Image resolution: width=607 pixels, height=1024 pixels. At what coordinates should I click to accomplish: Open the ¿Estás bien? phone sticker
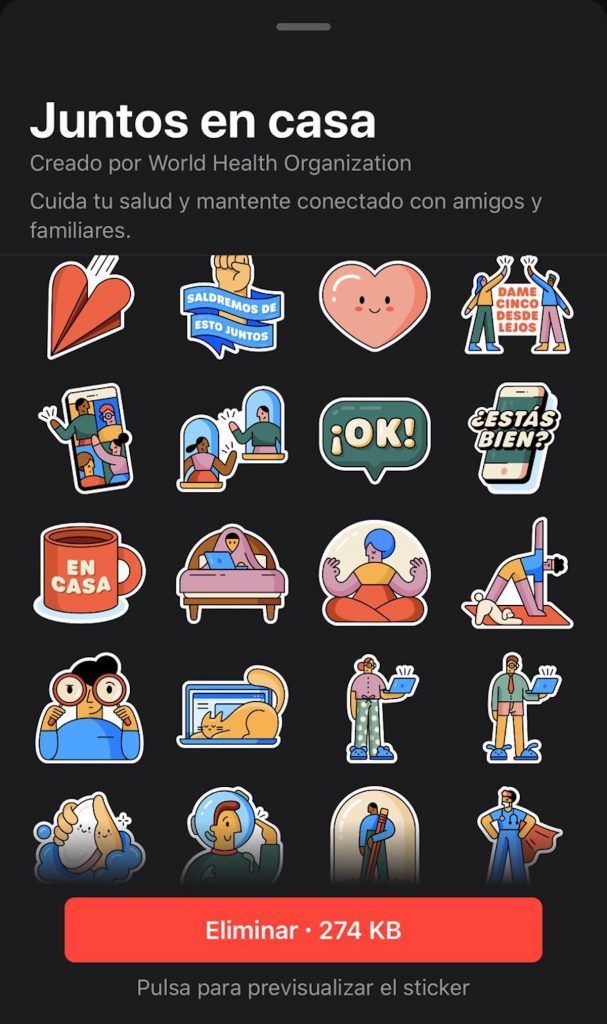pyautogui.click(x=516, y=436)
